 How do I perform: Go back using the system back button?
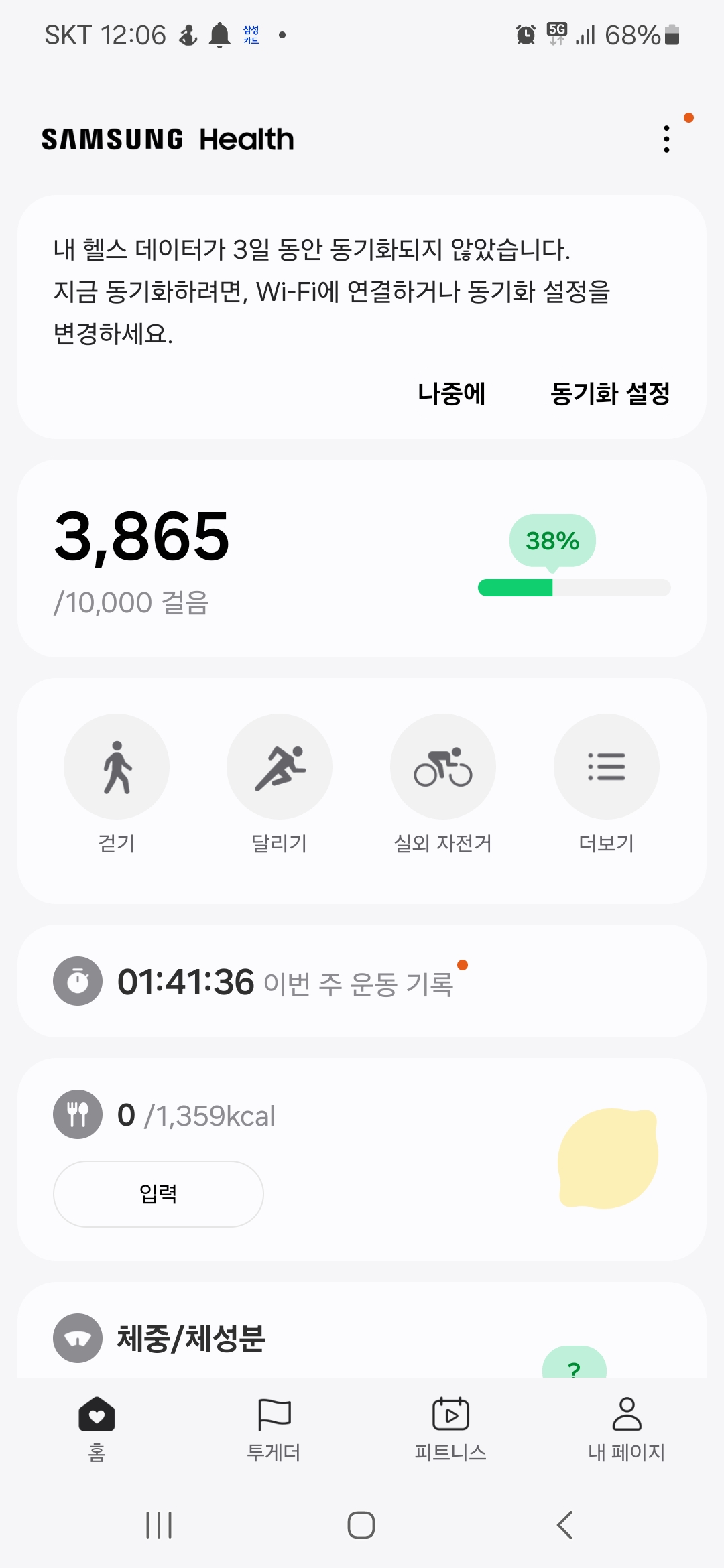point(565,1525)
